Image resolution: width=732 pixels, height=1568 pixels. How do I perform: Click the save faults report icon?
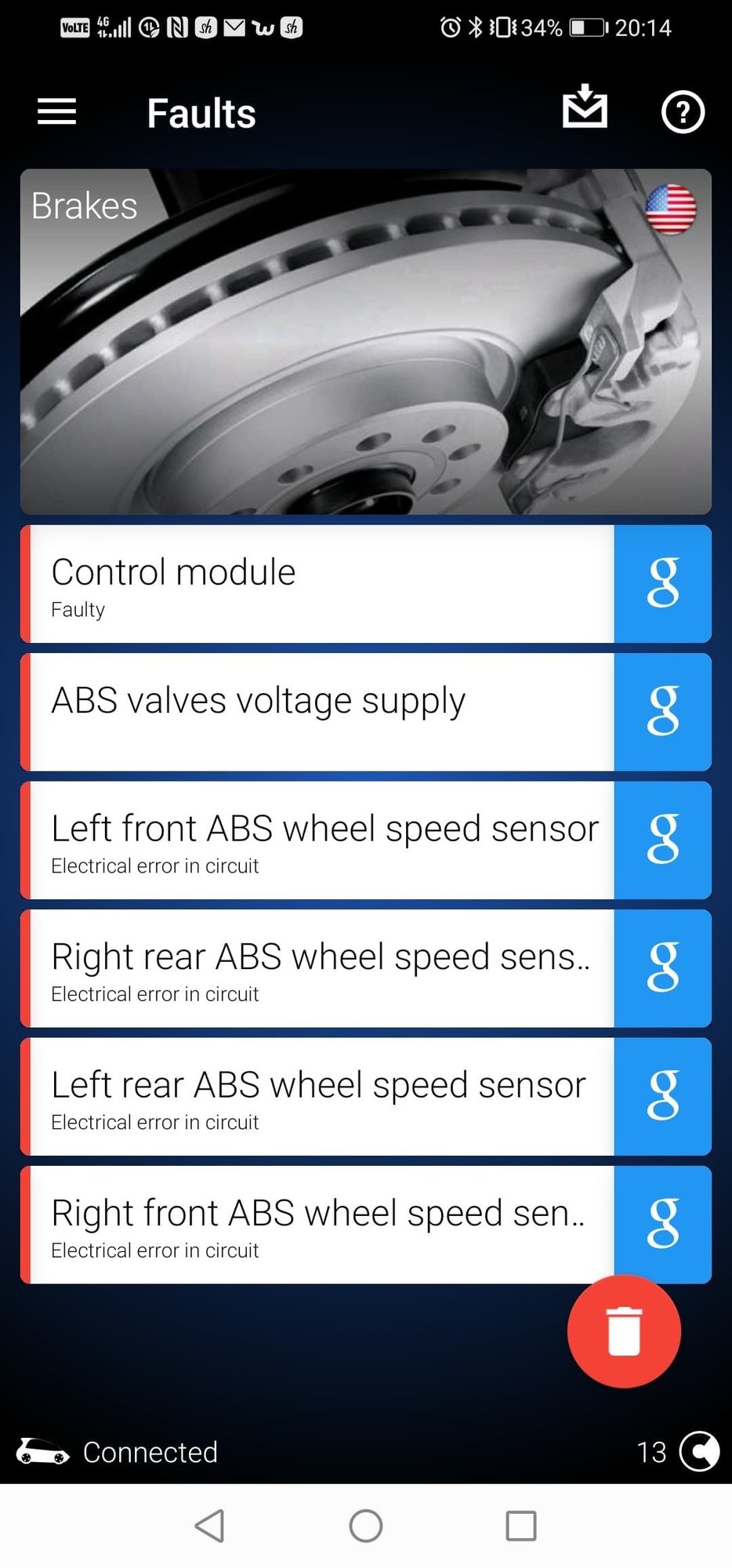point(585,110)
